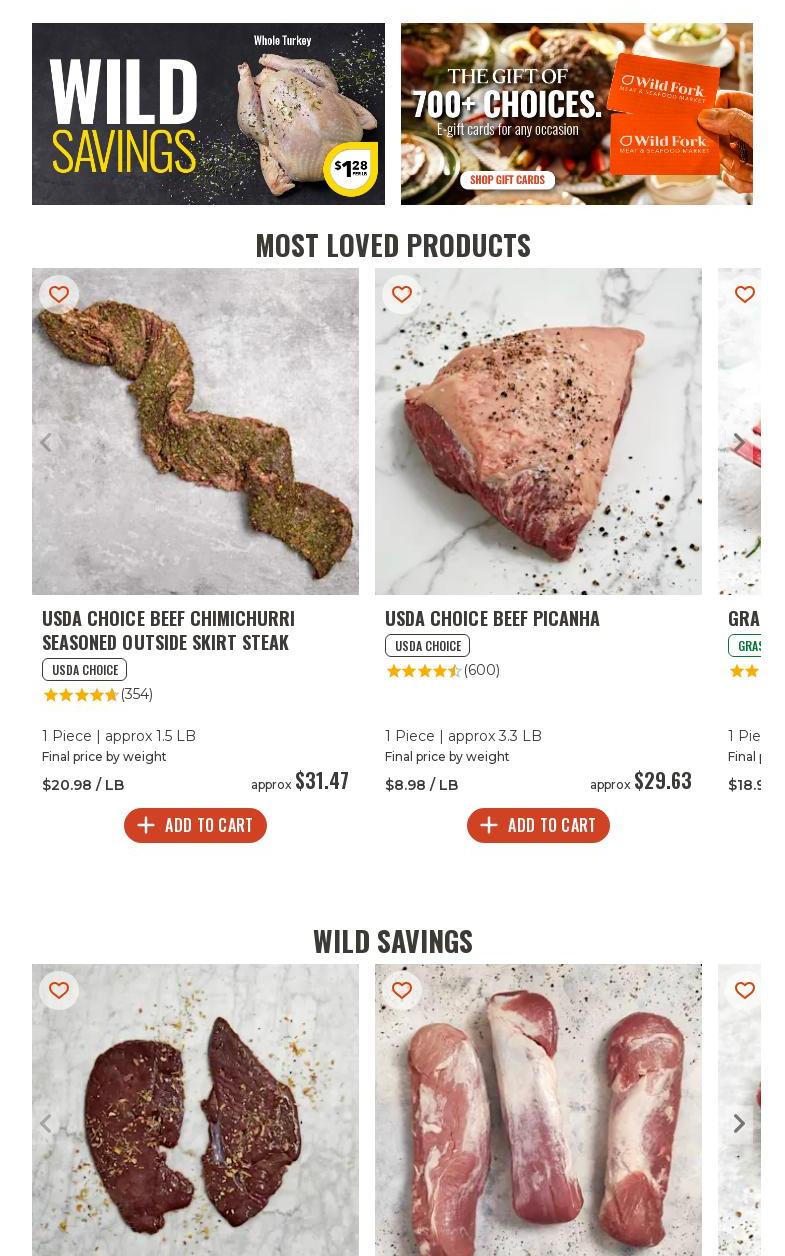Favorite the partially visible grass-fed product
Image resolution: width=785 pixels, height=1256 pixels.
pyautogui.click(x=745, y=294)
